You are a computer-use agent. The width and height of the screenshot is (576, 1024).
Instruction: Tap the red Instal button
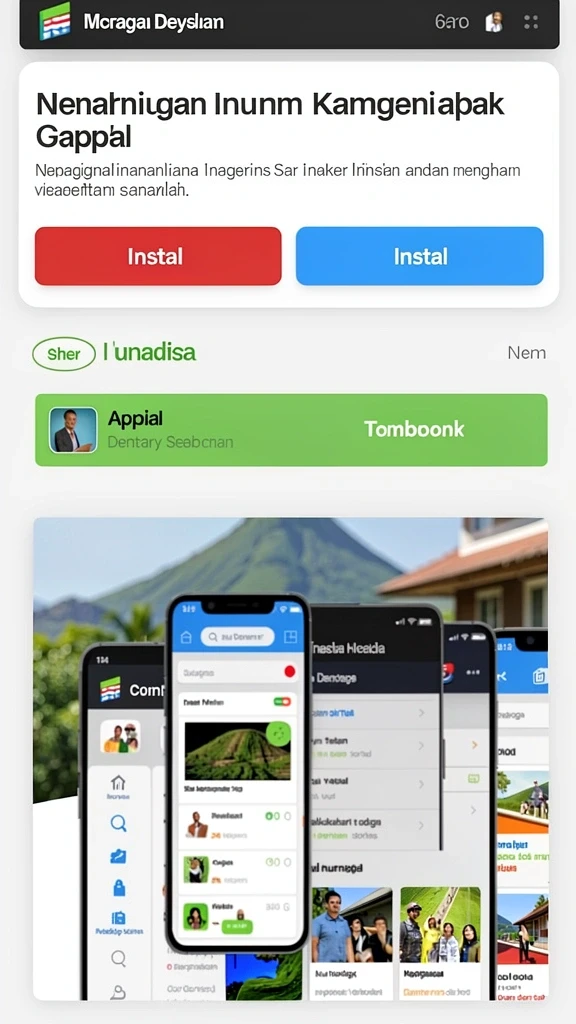tap(158, 256)
